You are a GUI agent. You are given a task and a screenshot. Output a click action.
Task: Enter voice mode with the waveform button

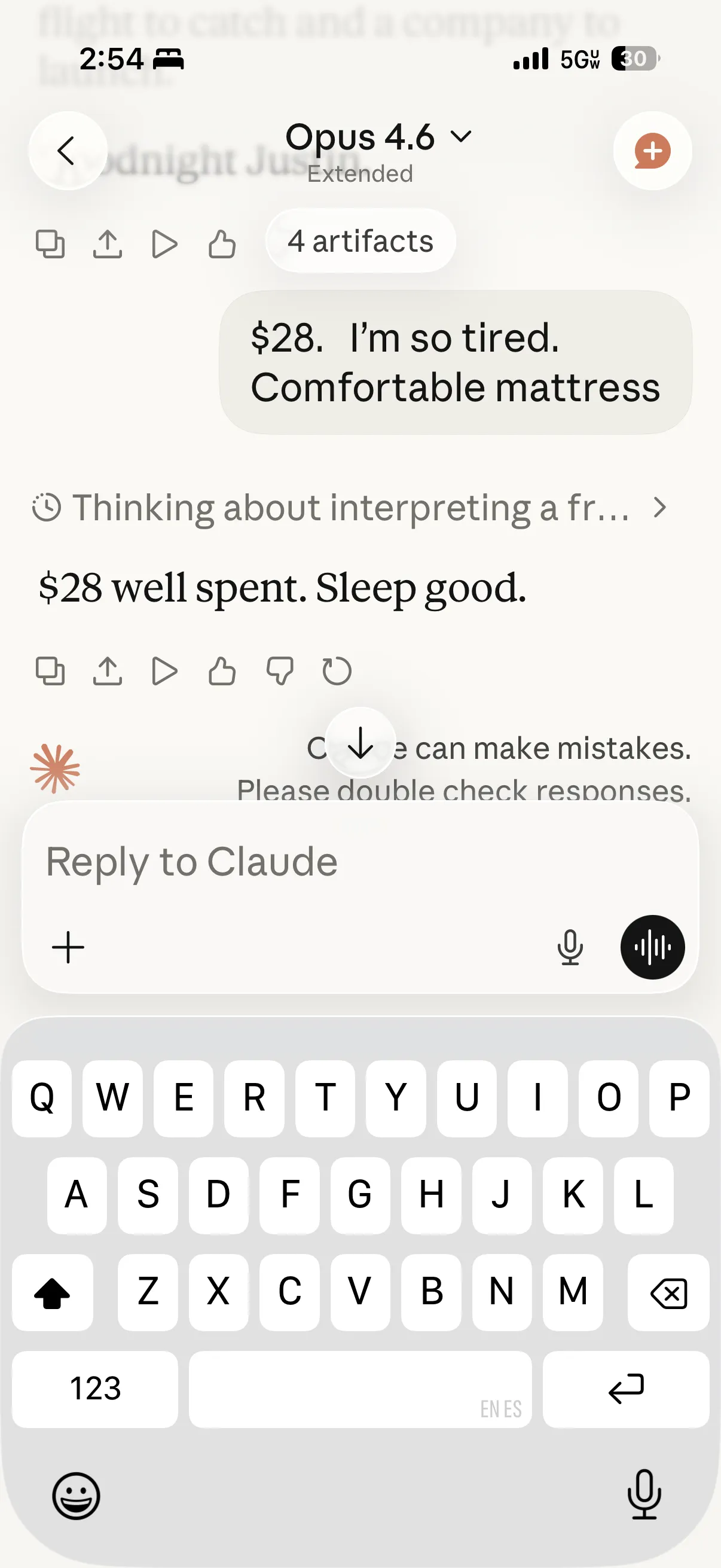[652, 947]
